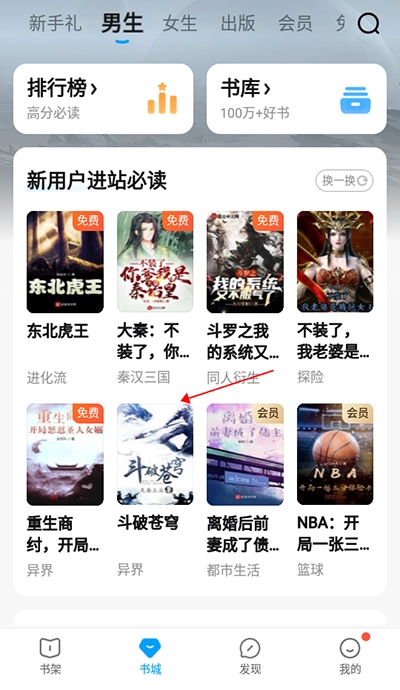Screen dimensions: 400x690
Task: Open the 排行榜 rankings card
Action: [x=103, y=99]
